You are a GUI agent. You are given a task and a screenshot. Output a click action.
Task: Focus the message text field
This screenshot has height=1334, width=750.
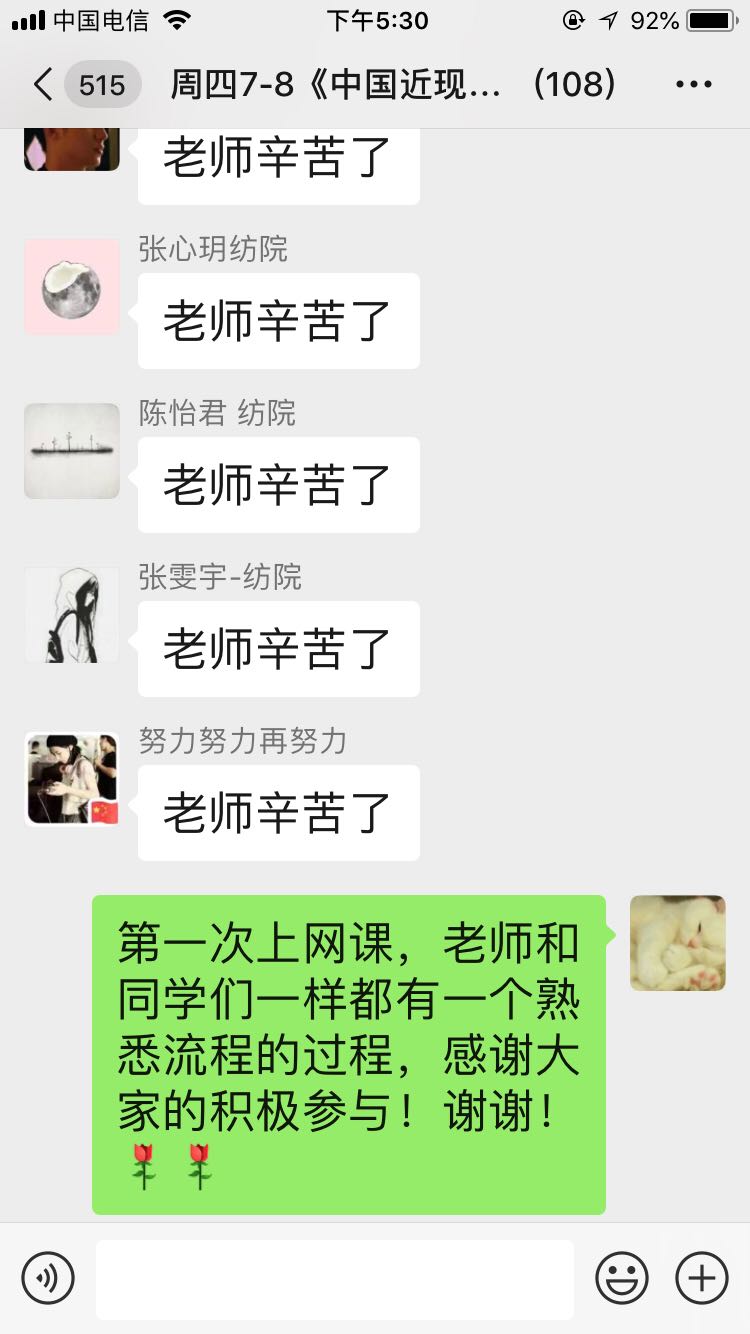[334, 1279]
